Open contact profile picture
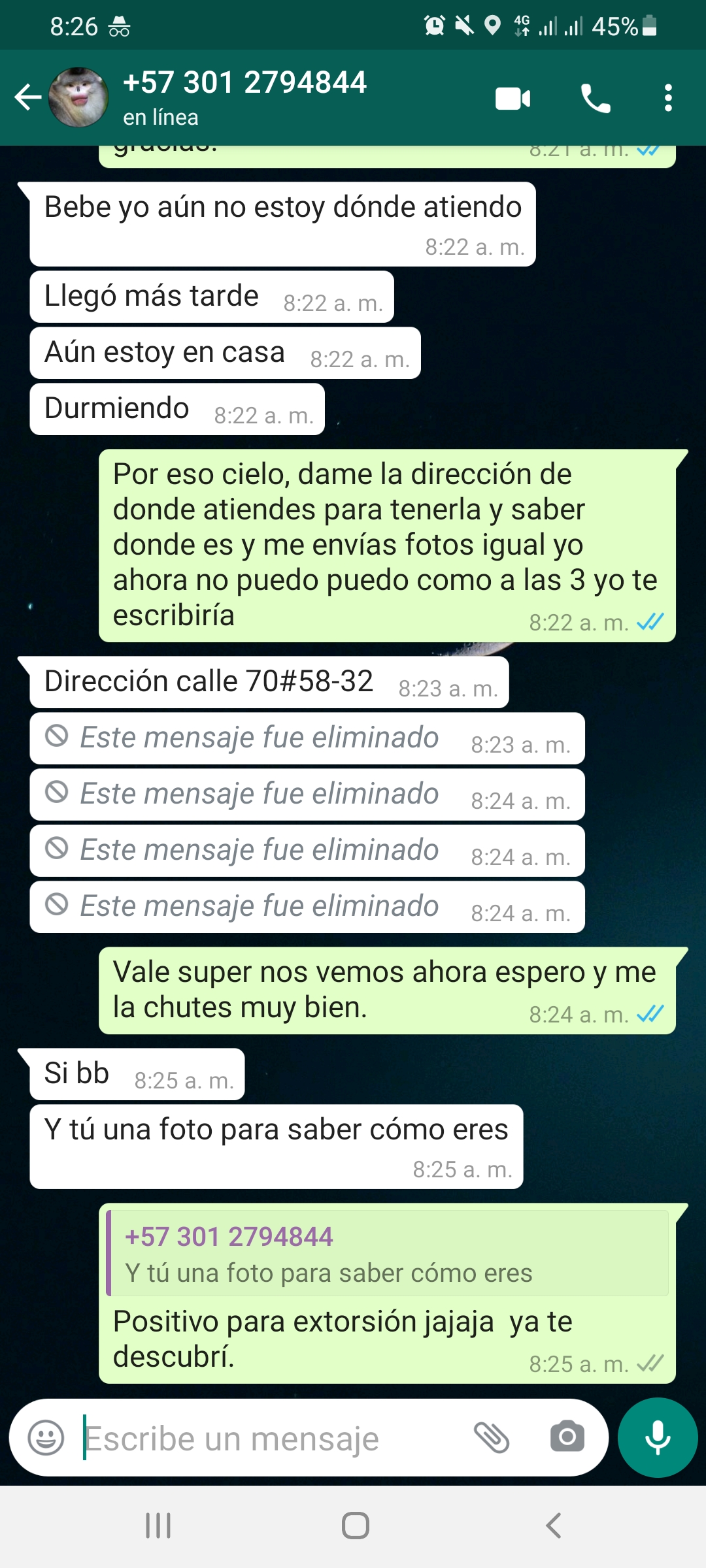The image size is (706, 1568). tap(78, 98)
